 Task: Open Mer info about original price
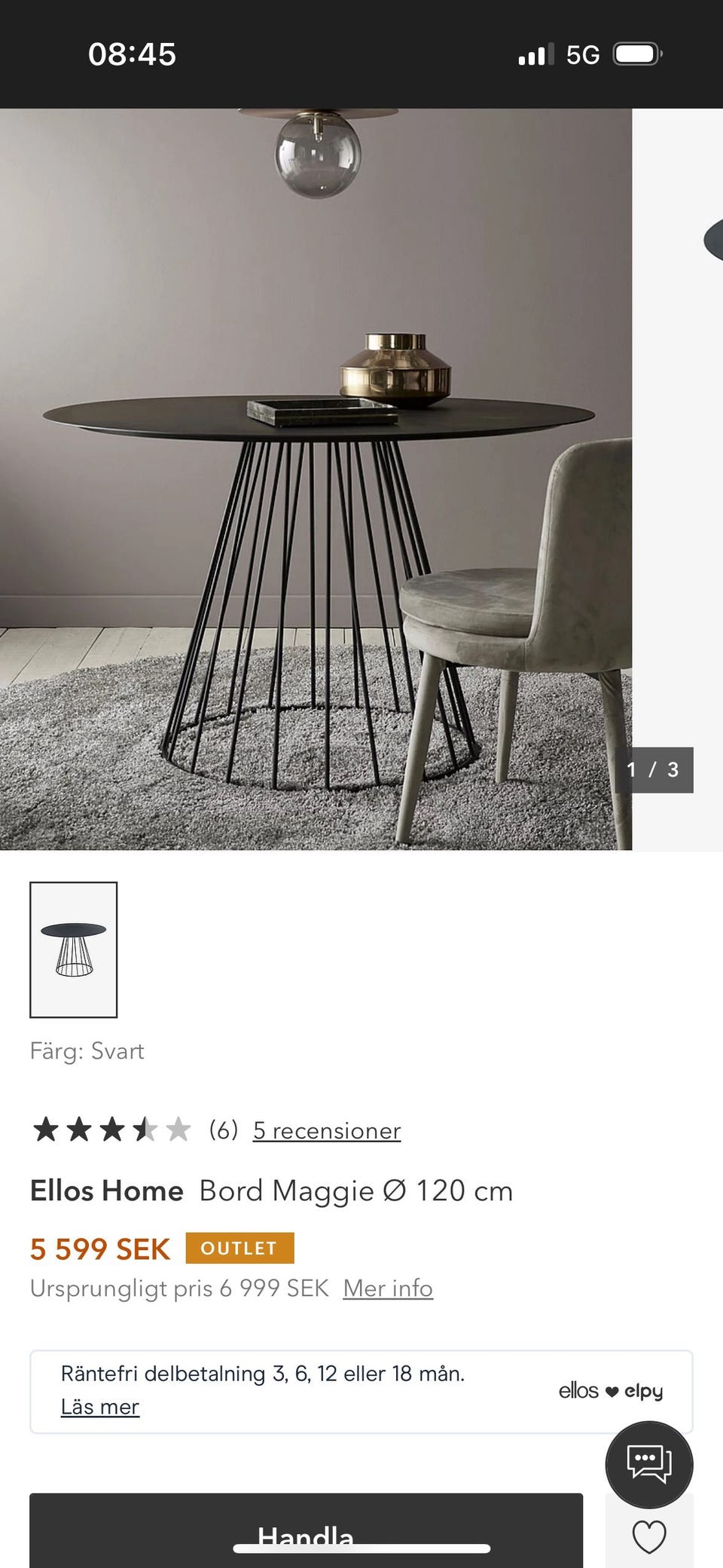(x=387, y=1288)
